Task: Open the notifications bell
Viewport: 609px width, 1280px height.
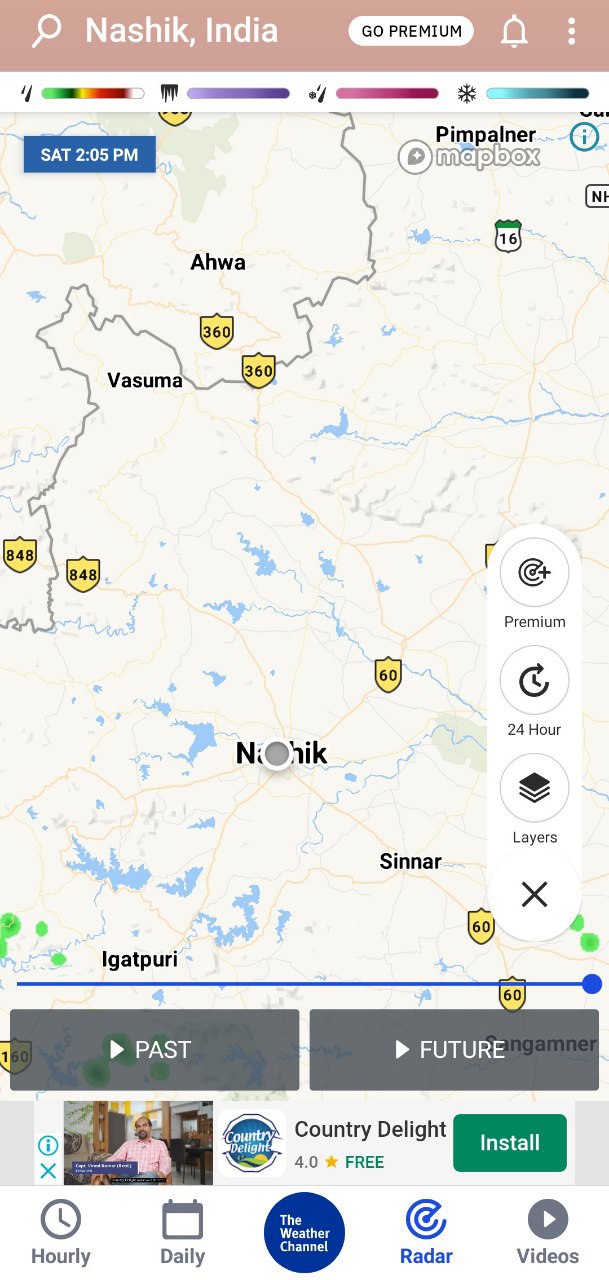Action: point(514,32)
